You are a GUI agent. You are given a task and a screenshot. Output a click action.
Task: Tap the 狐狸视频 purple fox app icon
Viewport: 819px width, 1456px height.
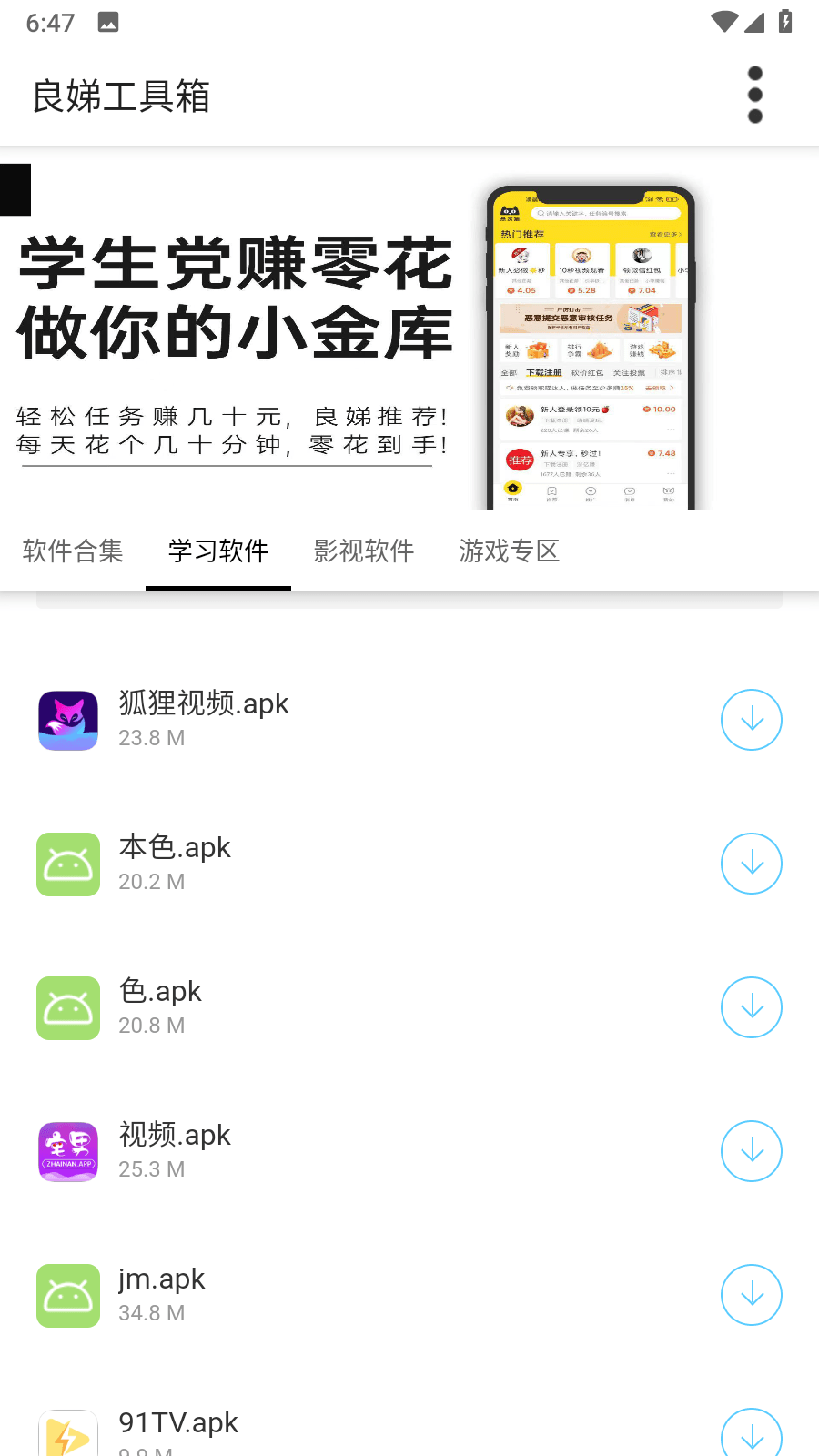[x=68, y=720]
